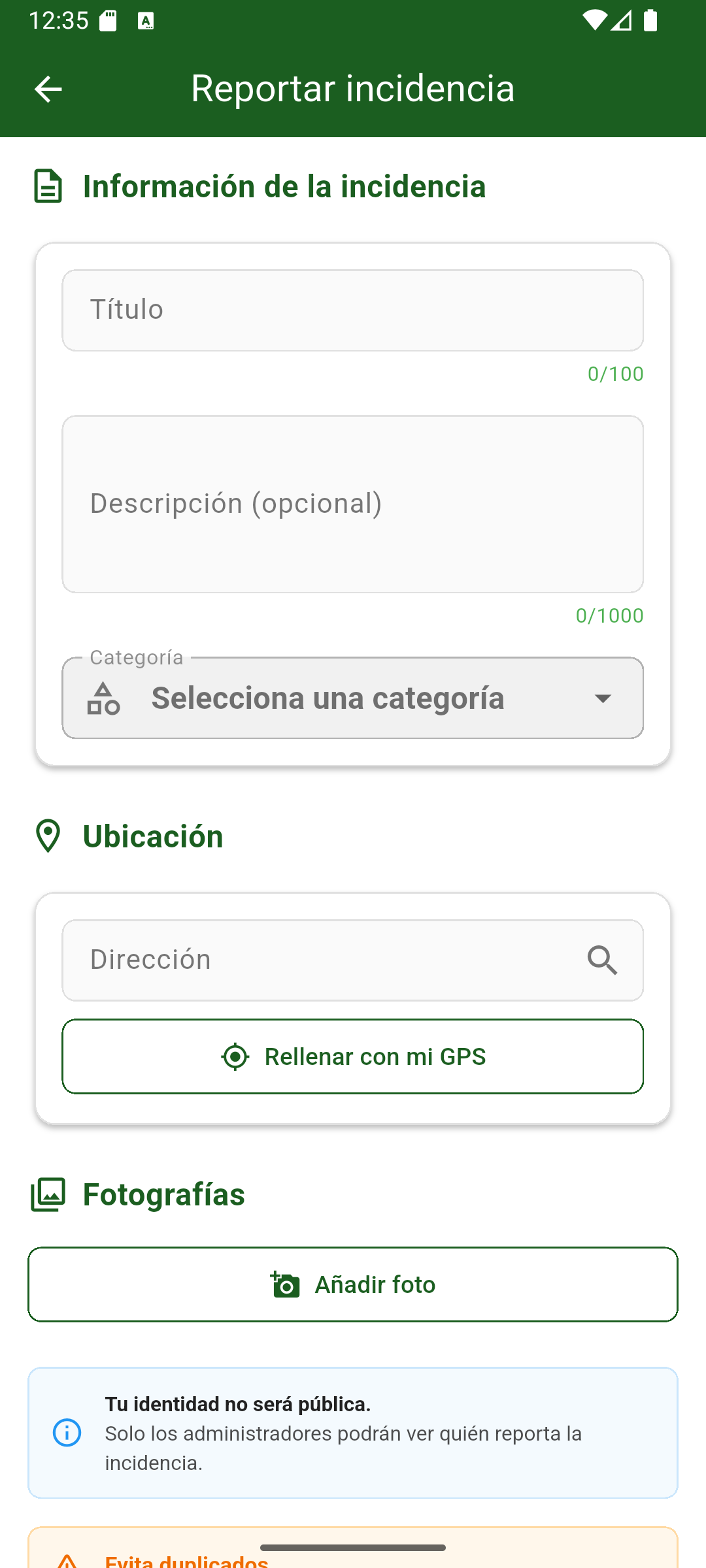Click the back arrow in the top bar
Image resolution: width=706 pixels, height=1568 pixels.
click(x=48, y=88)
